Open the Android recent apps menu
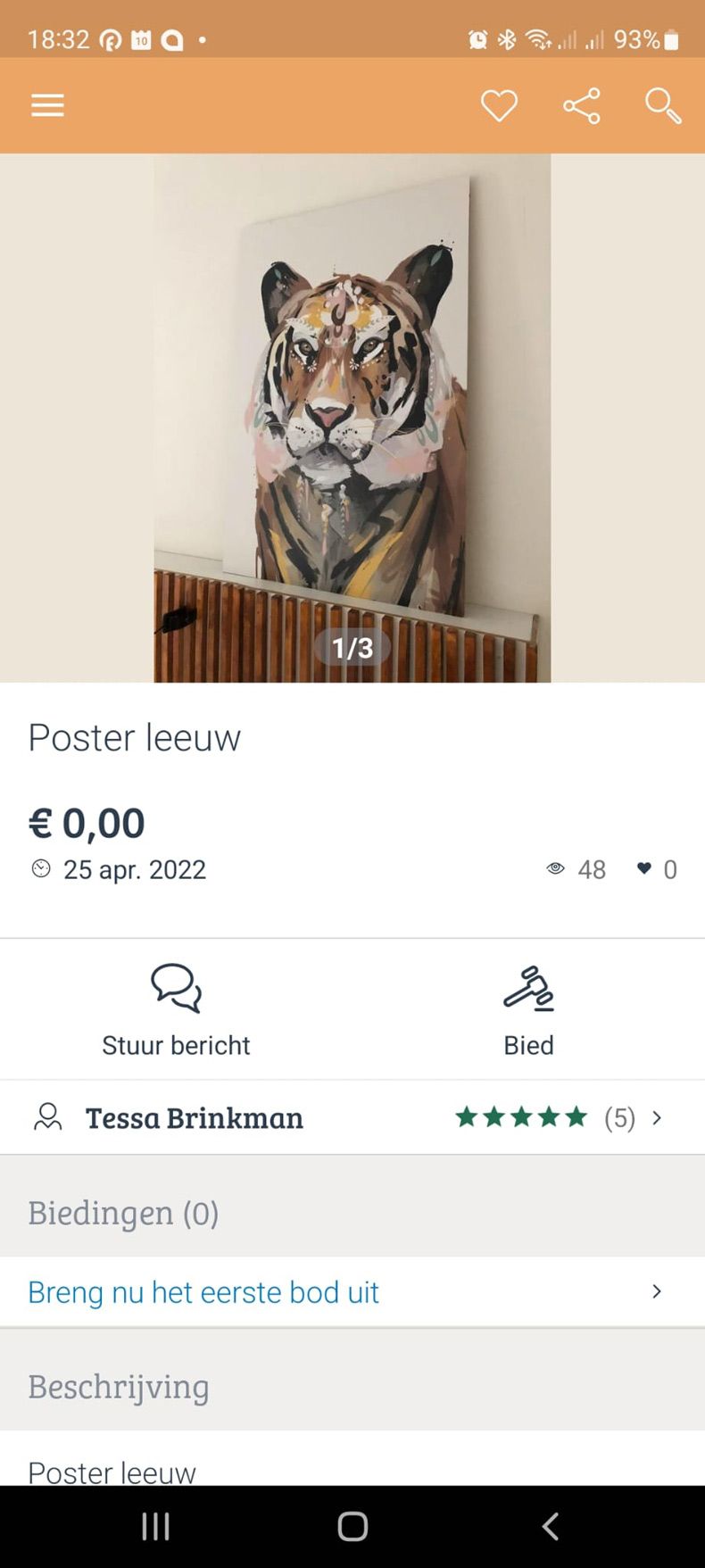Image resolution: width=705 pixels, height=1568 pixels. [x=154, y=1526]
